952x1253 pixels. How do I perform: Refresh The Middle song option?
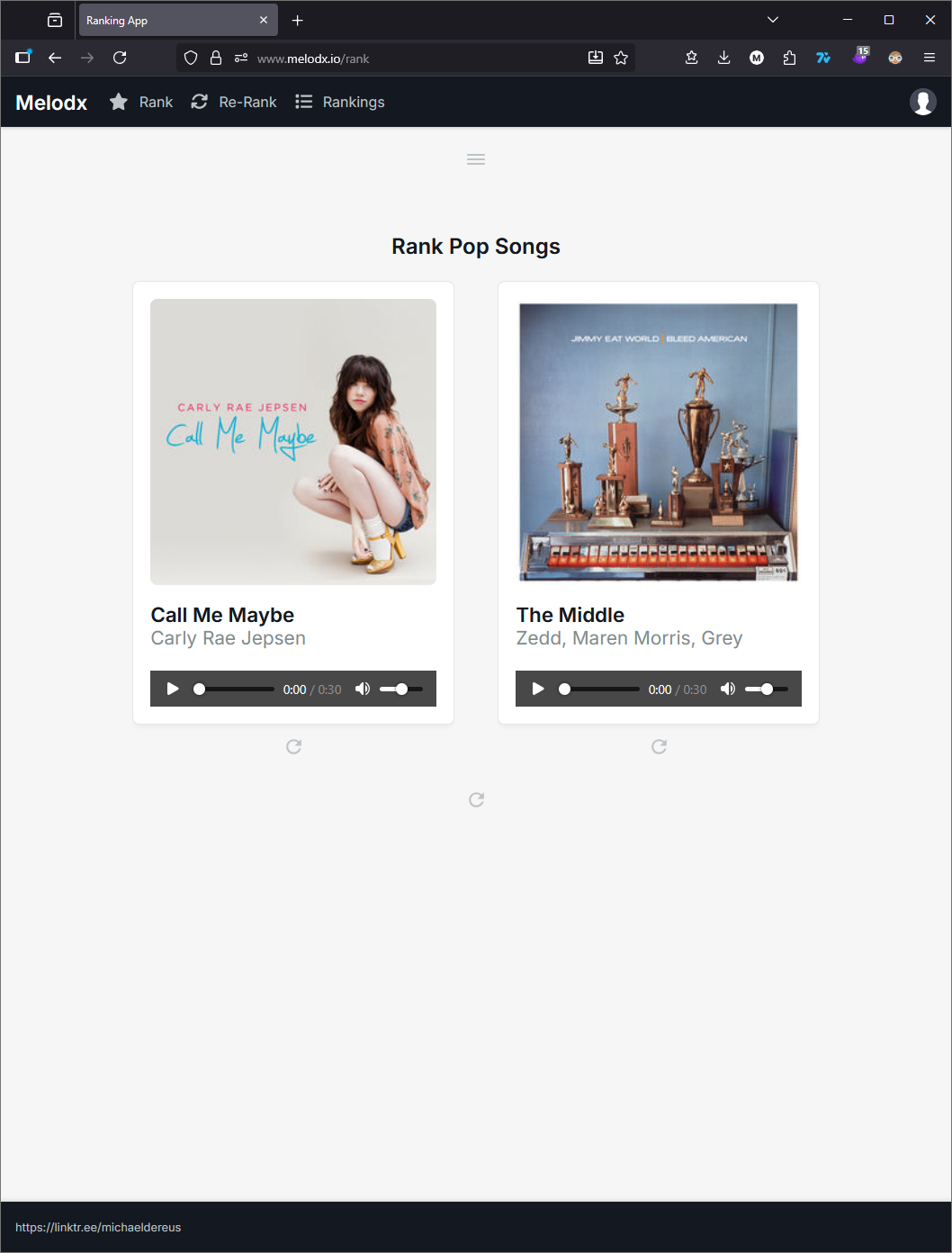[659, 746]
